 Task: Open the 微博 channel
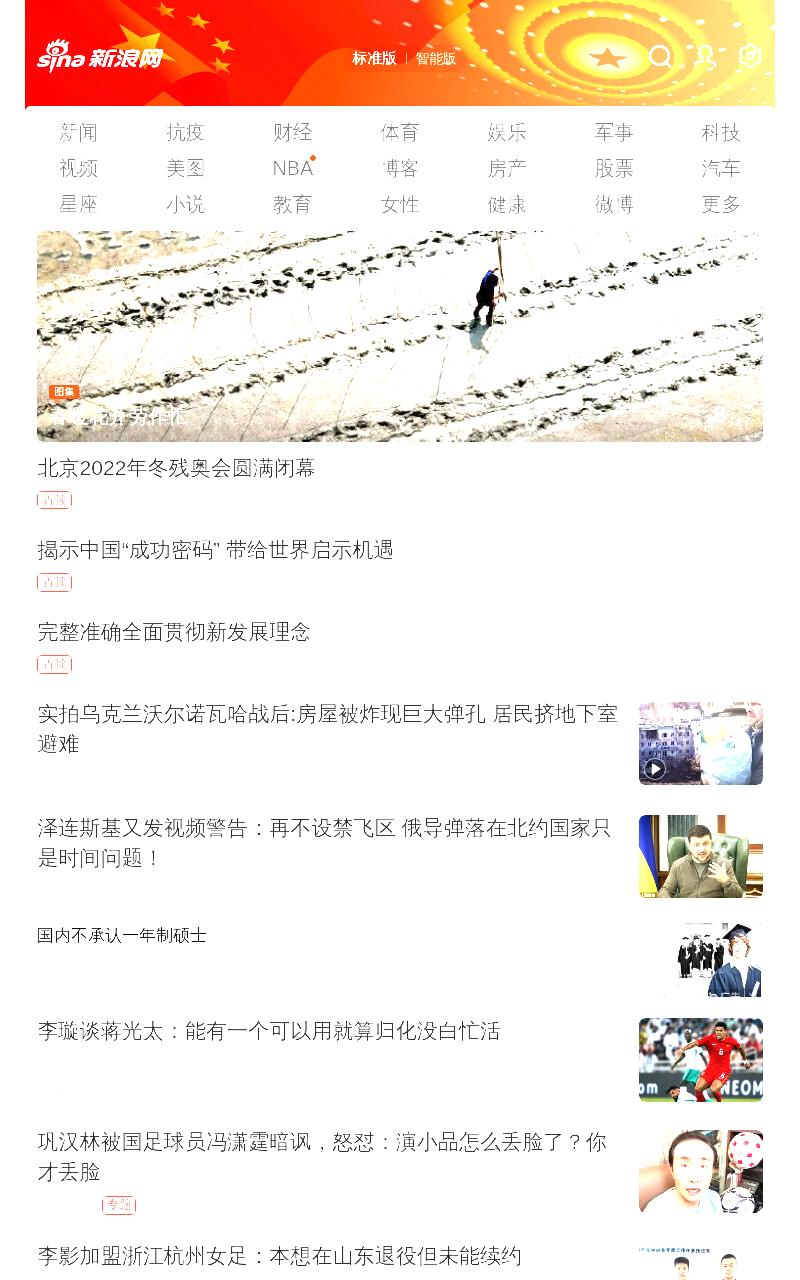click(614, 204)
